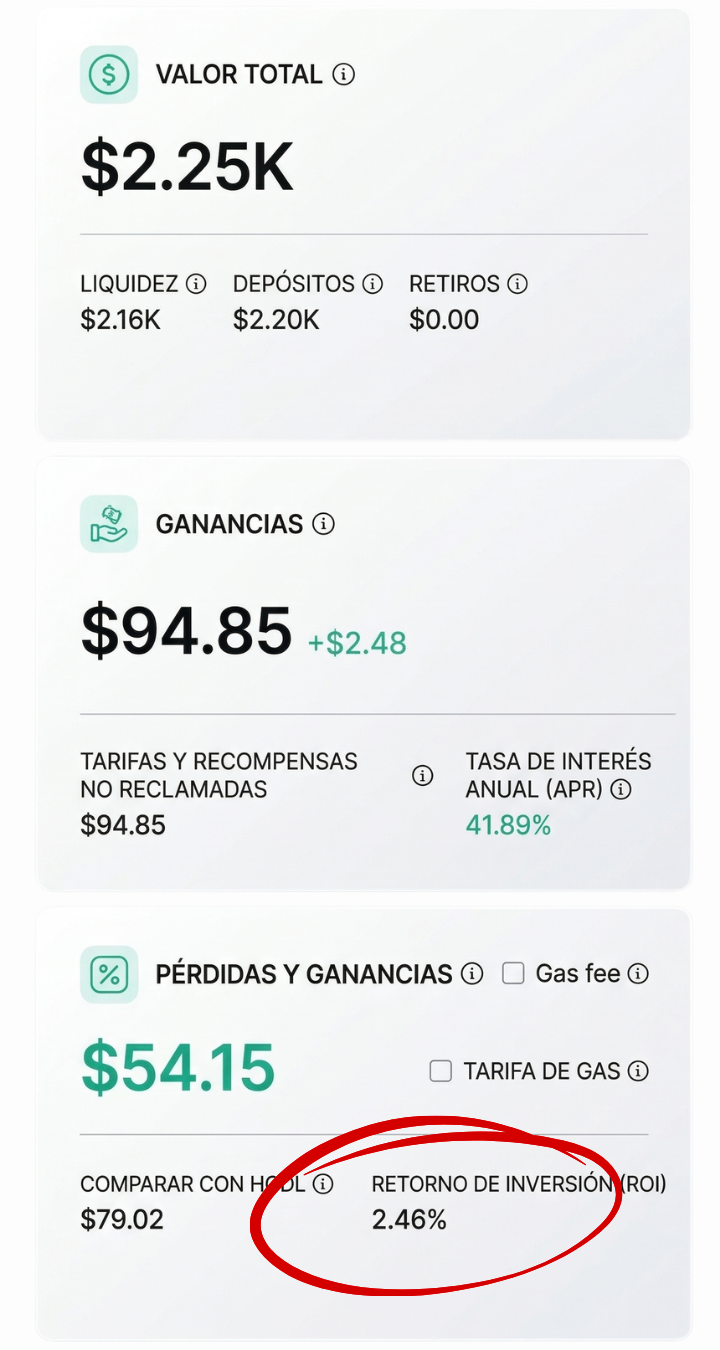720x1350 pixels.
Task: View info about Comparar con HODL
Action: click(x=323, y=1184)
